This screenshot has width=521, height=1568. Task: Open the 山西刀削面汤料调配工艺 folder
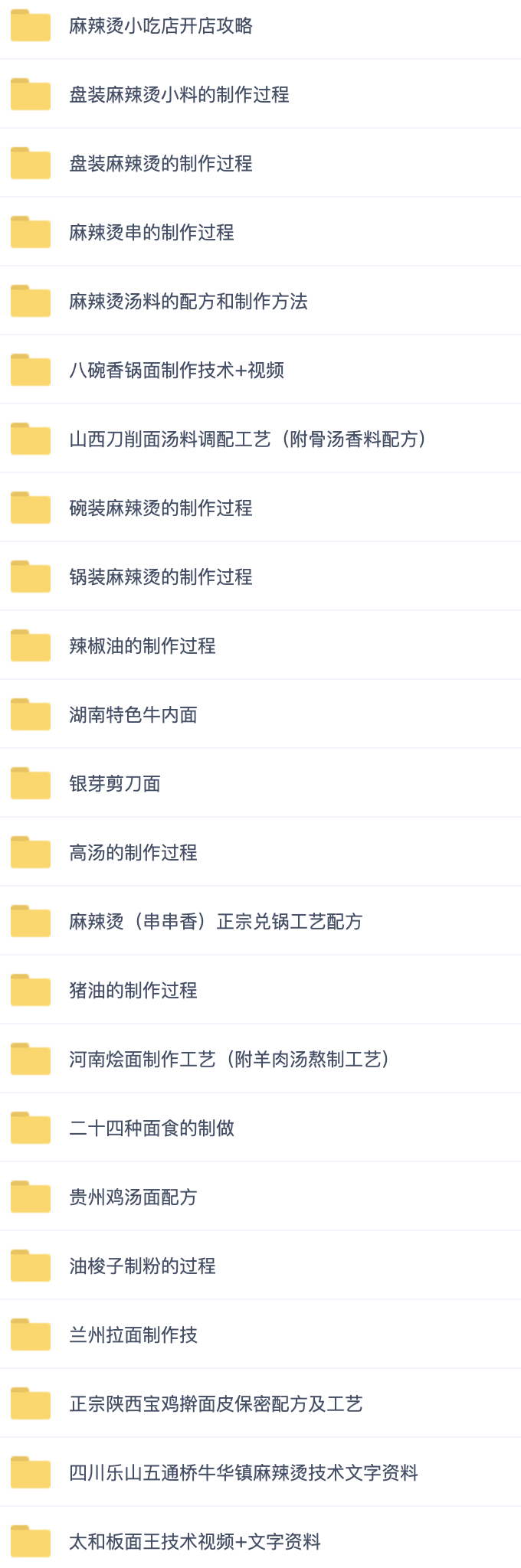(x=247, y=439)
